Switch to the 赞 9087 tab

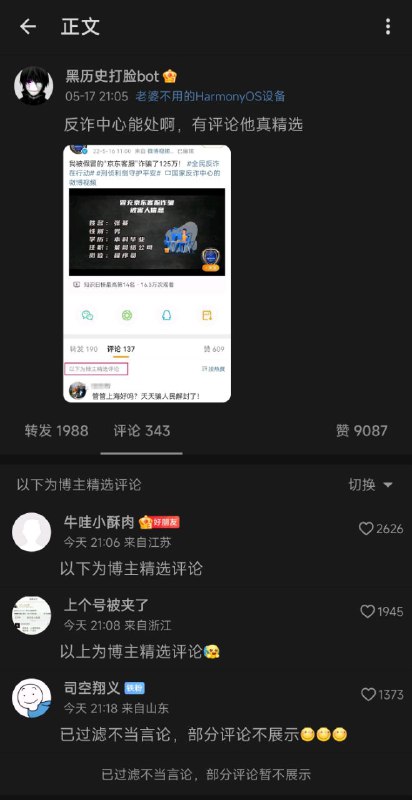[x=362, y=431]
